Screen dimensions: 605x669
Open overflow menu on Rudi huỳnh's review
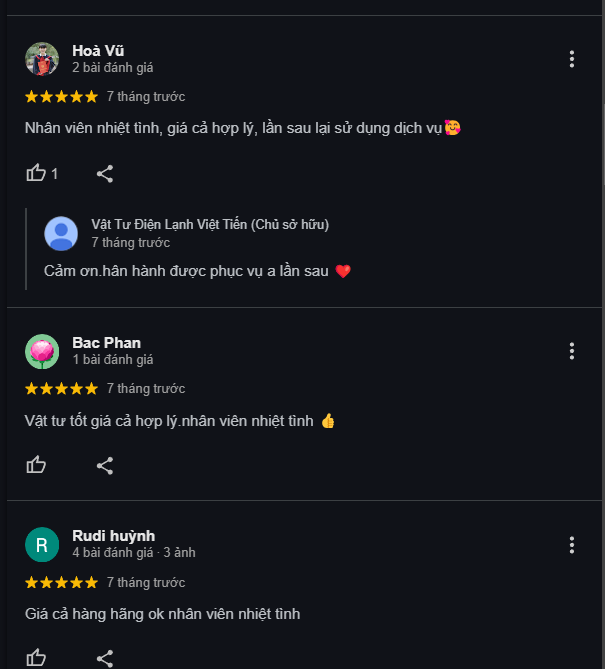coord(572,545)
